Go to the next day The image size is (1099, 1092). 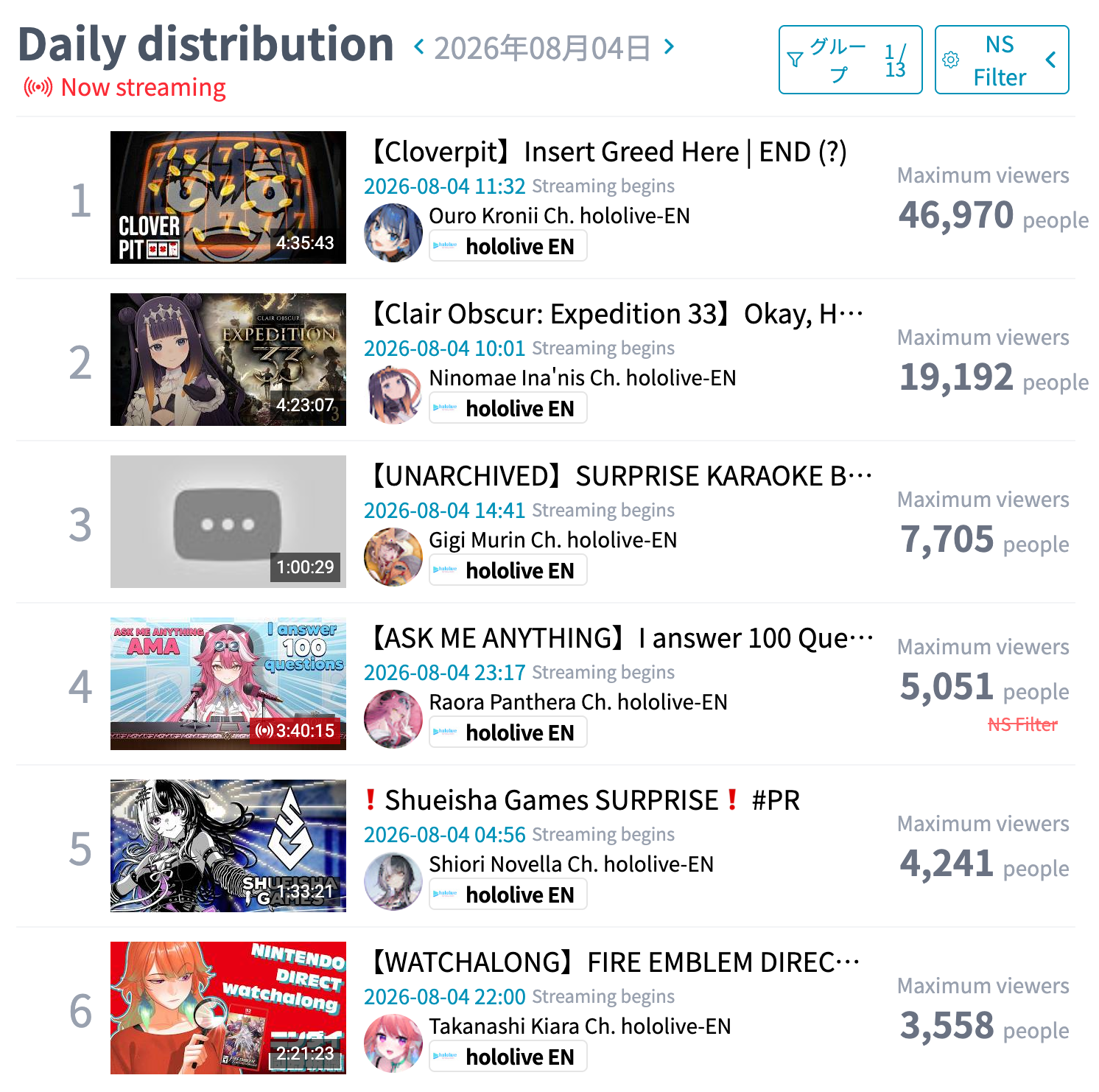coord(669,48)
